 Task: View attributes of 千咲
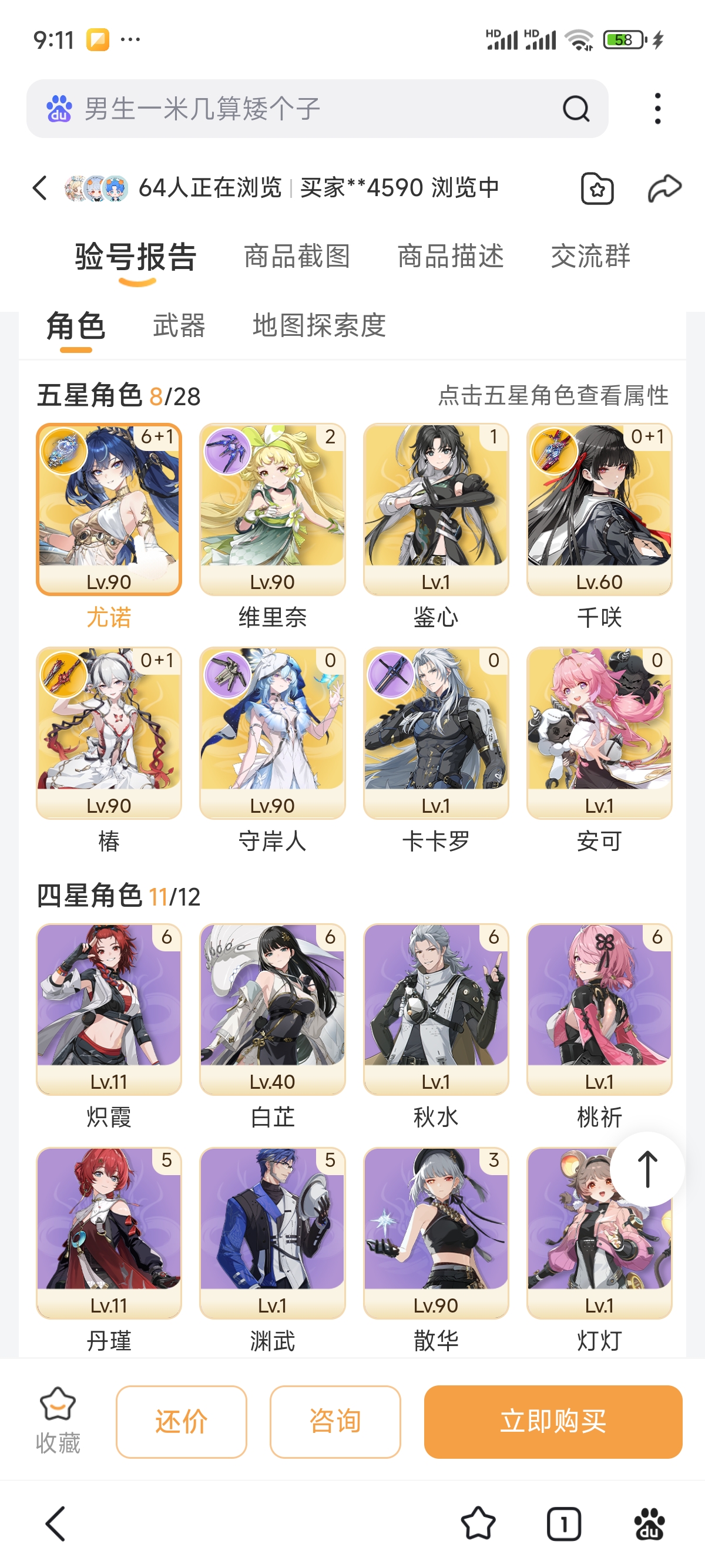point(599,510)
